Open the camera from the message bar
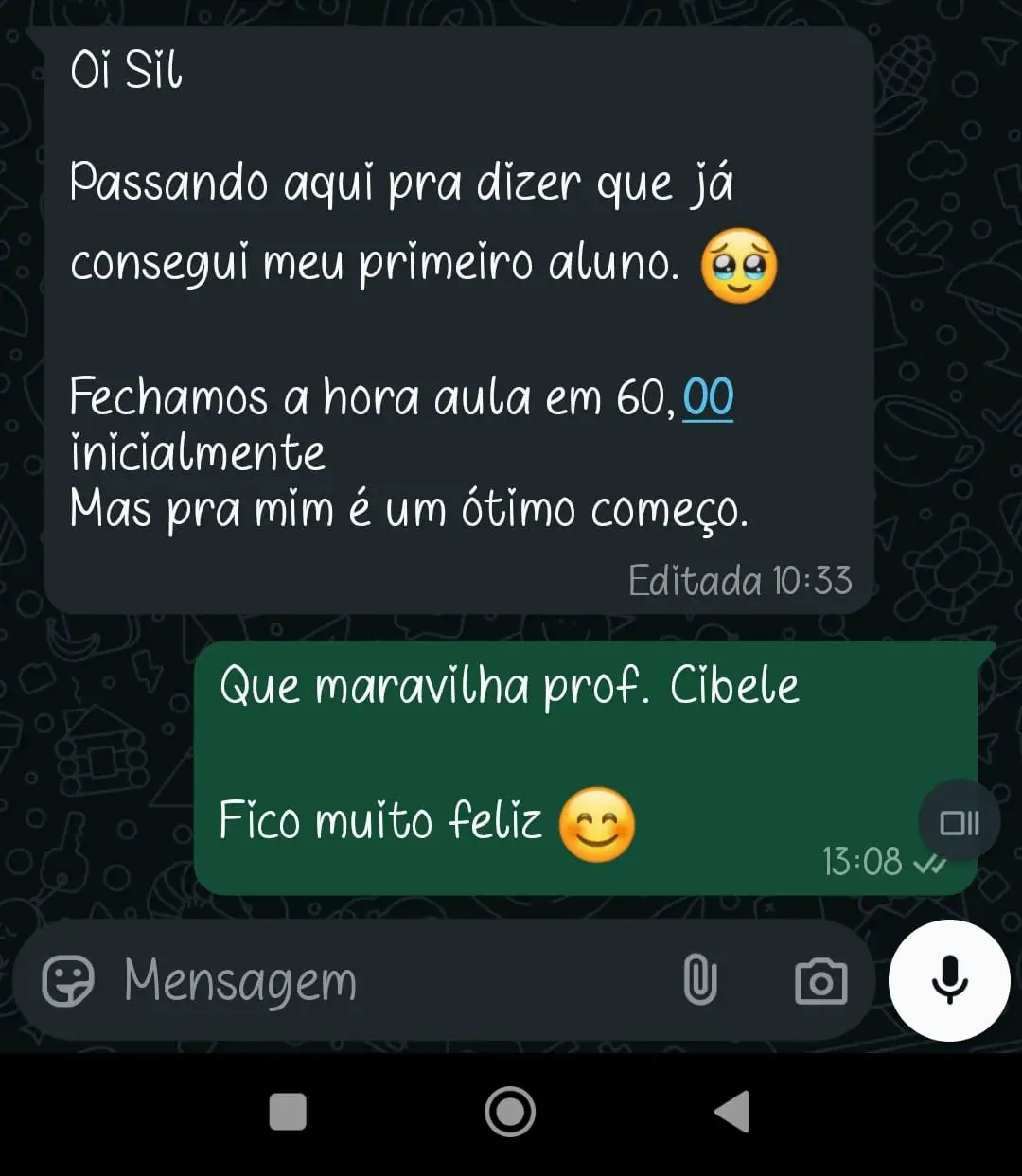 click(820, 981)
